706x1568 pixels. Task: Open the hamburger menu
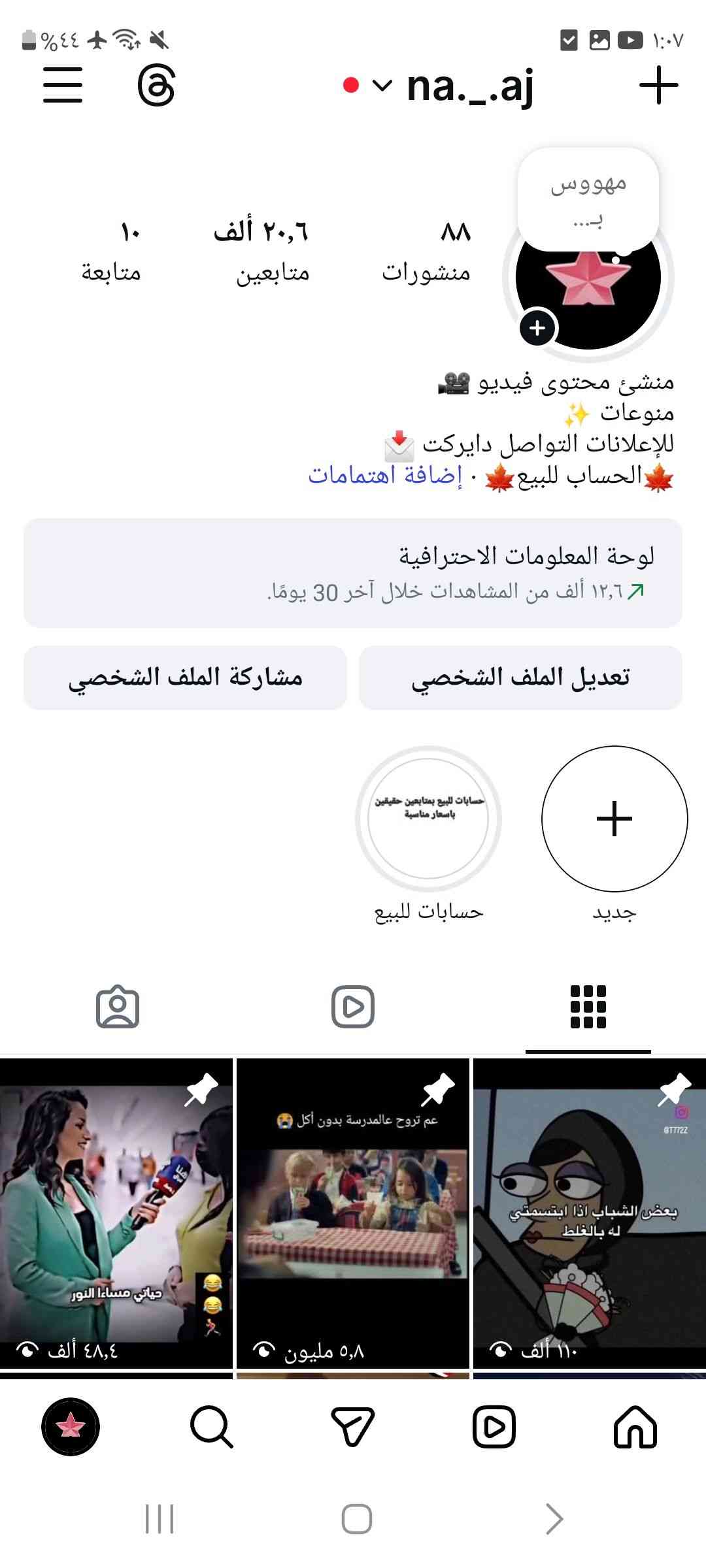(x=63, y=85)
